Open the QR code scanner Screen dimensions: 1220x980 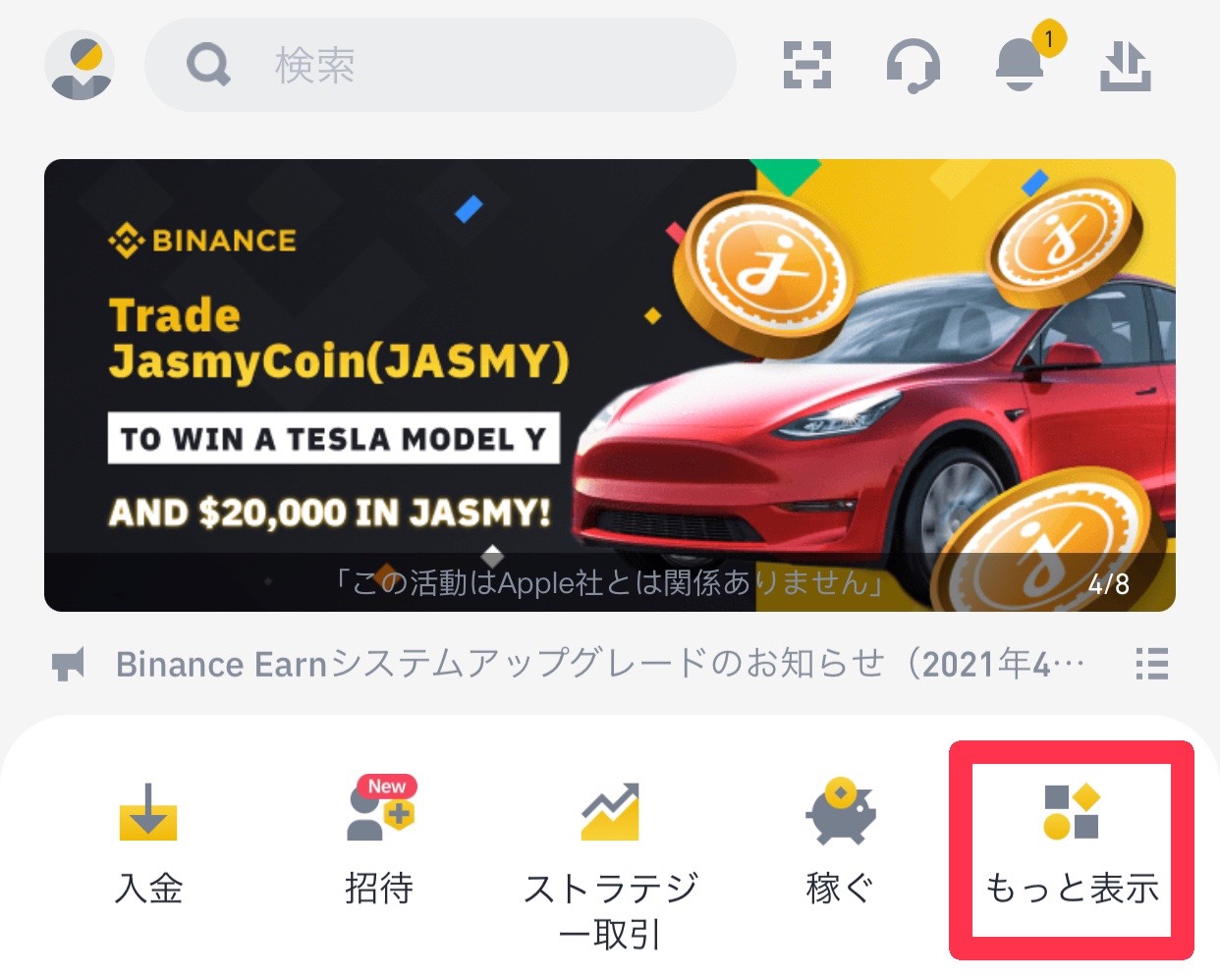tap(807, 66)
